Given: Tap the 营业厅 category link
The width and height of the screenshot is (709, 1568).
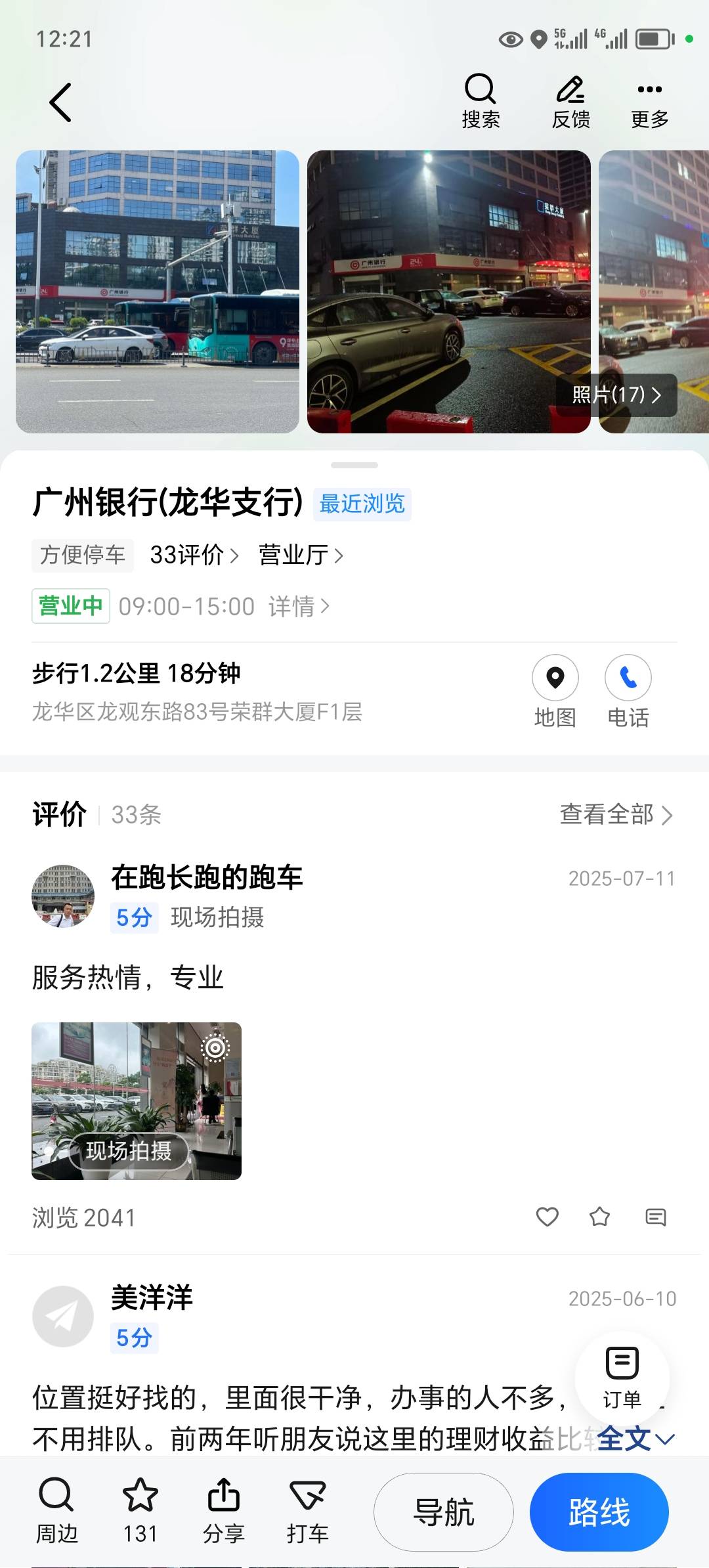Looking at the screenshot, I should [x=301, y=555].
